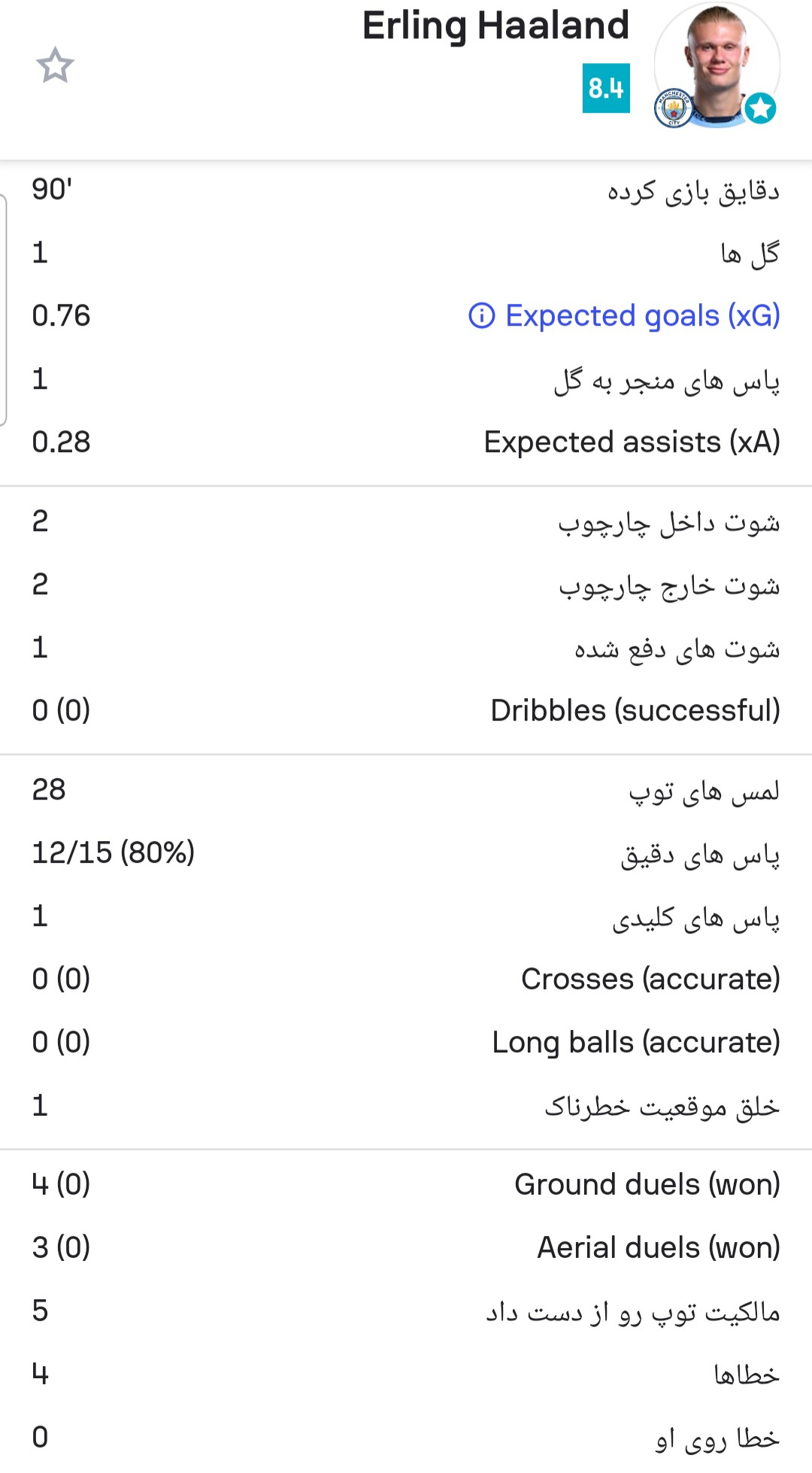Open Expected goals (xG) info link

[x=624, y=316]
